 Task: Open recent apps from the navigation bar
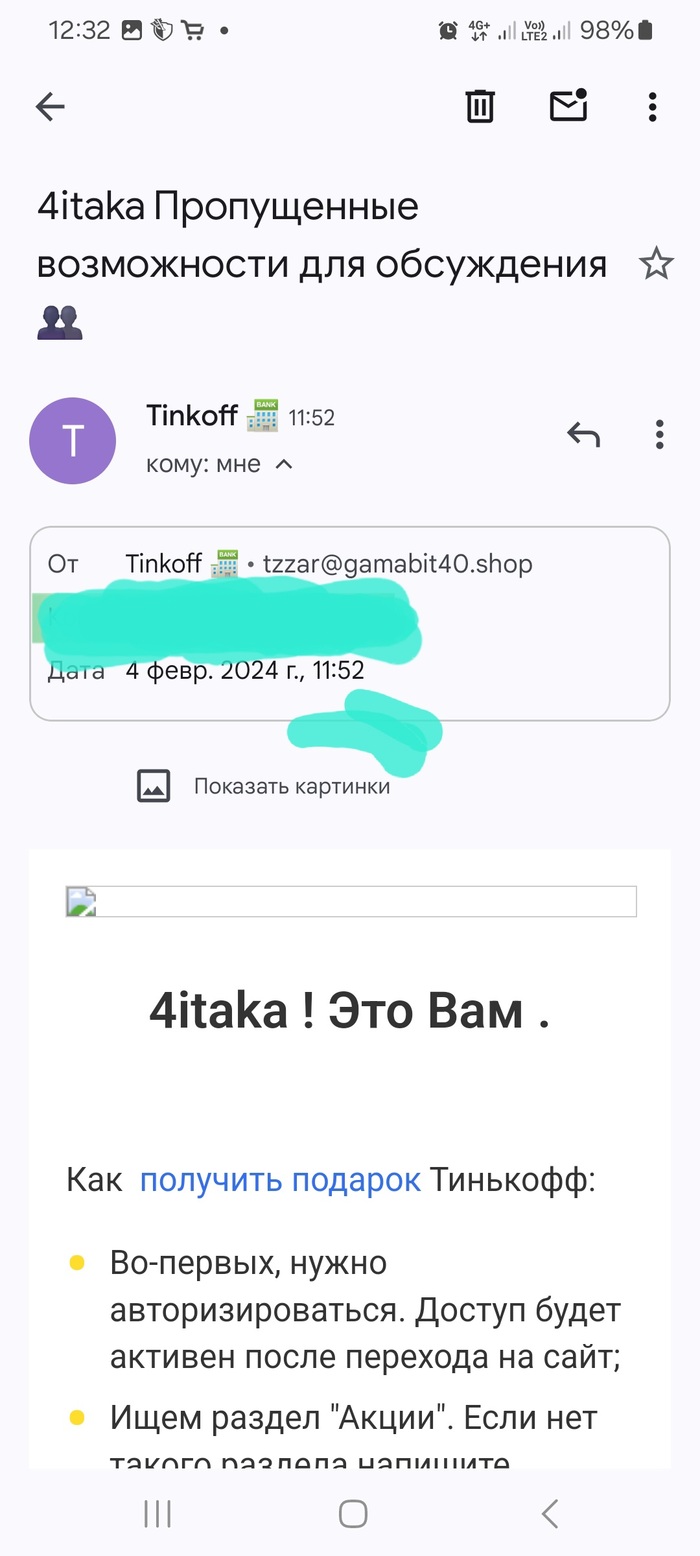click(158, 1514)
